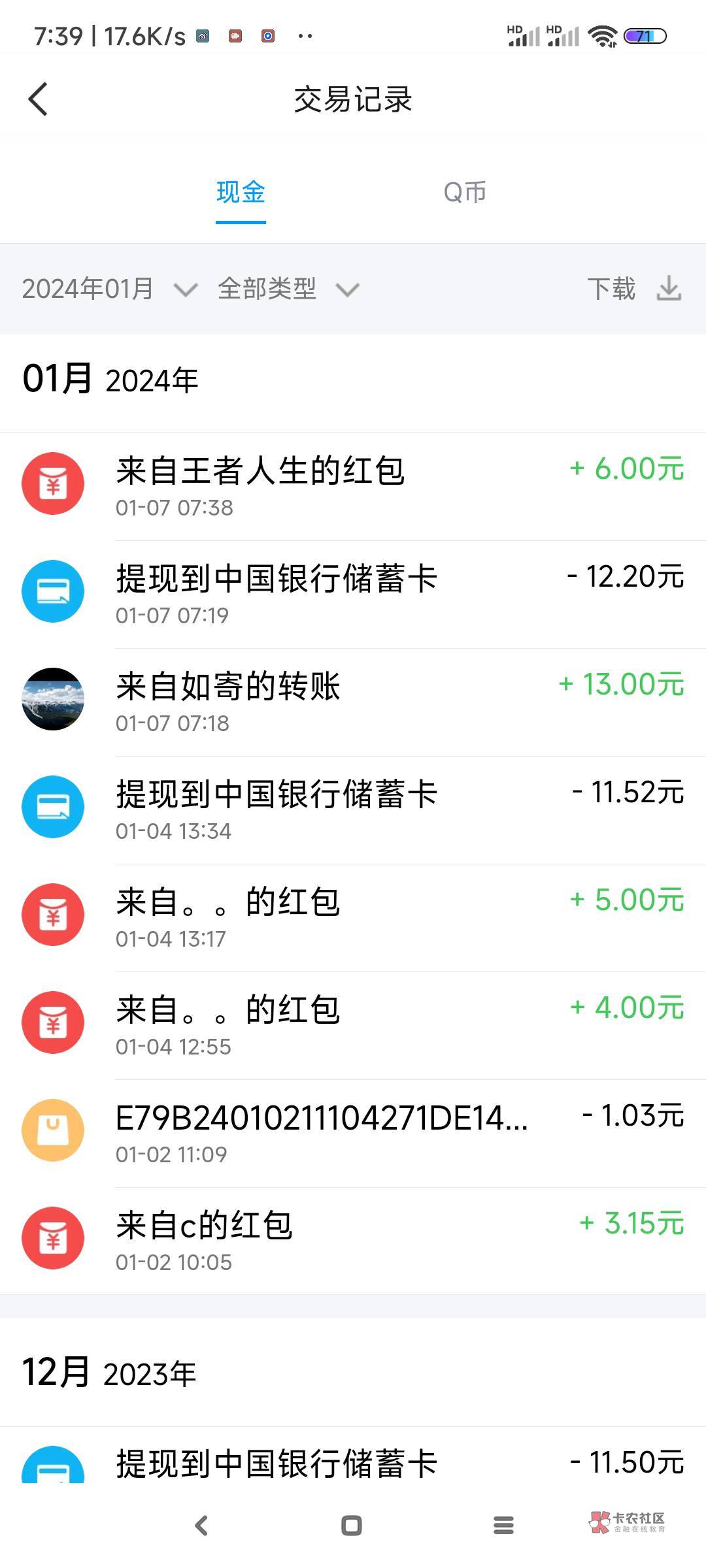Switch to the Q币 tab
The width and height of the screenshot is (706, 1568).
click(x=464, y=192)
